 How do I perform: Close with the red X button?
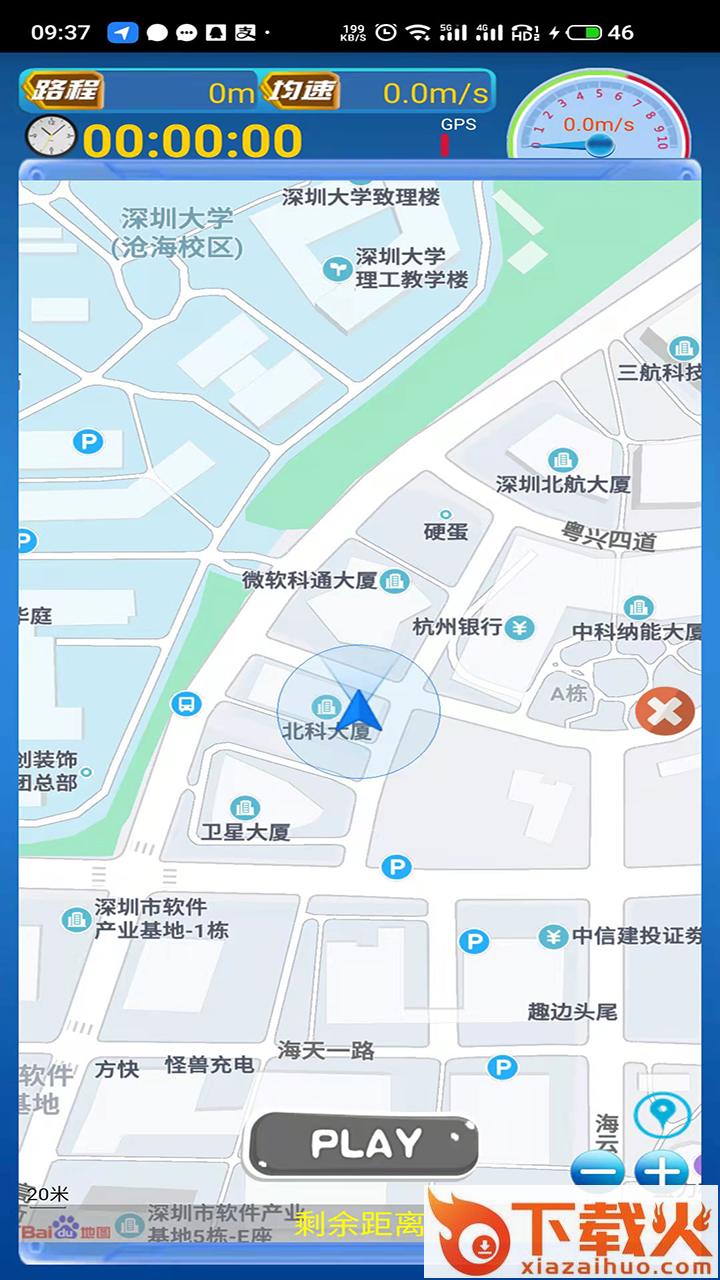point(665,712)
